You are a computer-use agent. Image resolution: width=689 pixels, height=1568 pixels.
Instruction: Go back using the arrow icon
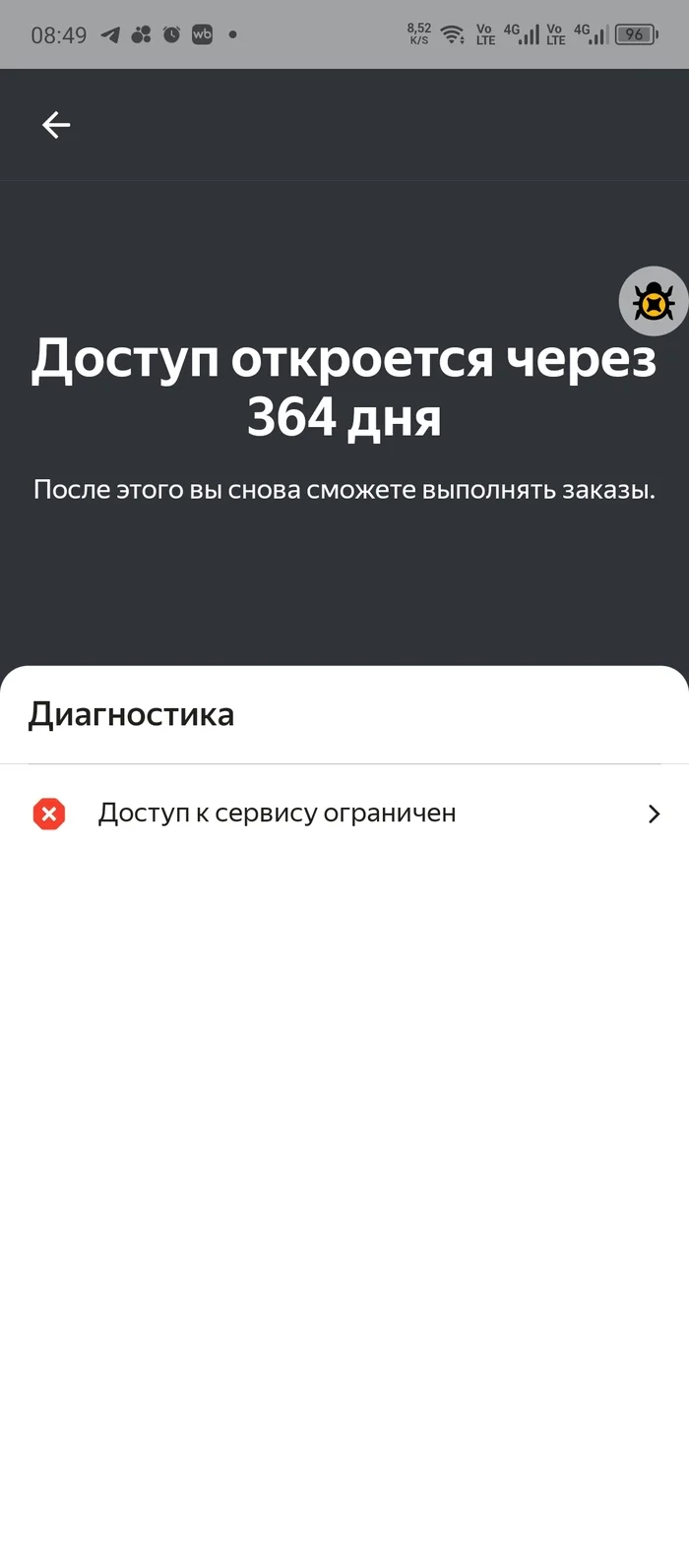click(56, 125)
